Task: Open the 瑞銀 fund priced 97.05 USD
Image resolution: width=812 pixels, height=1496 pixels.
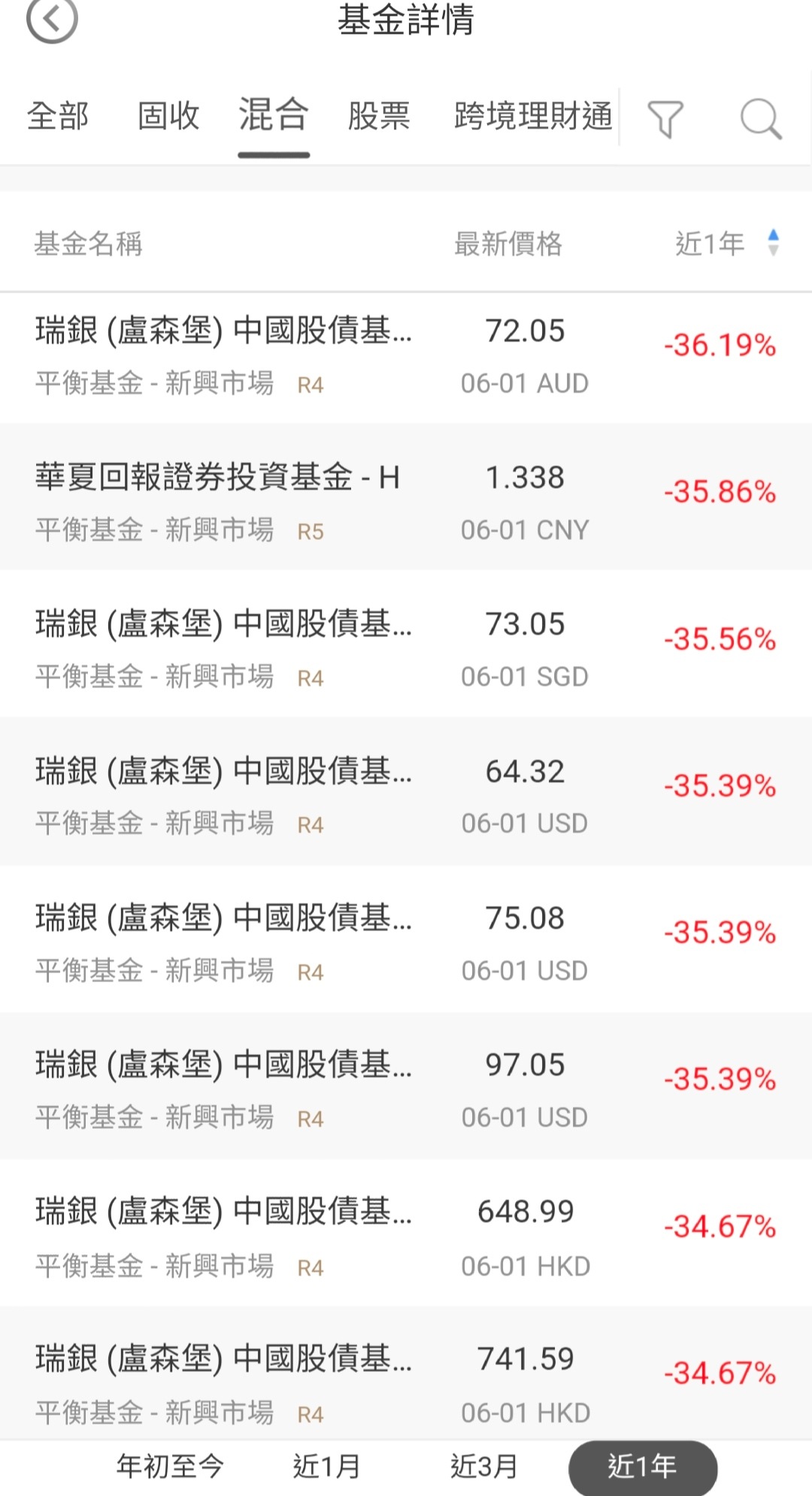Action: click(x=406, y=1085)
